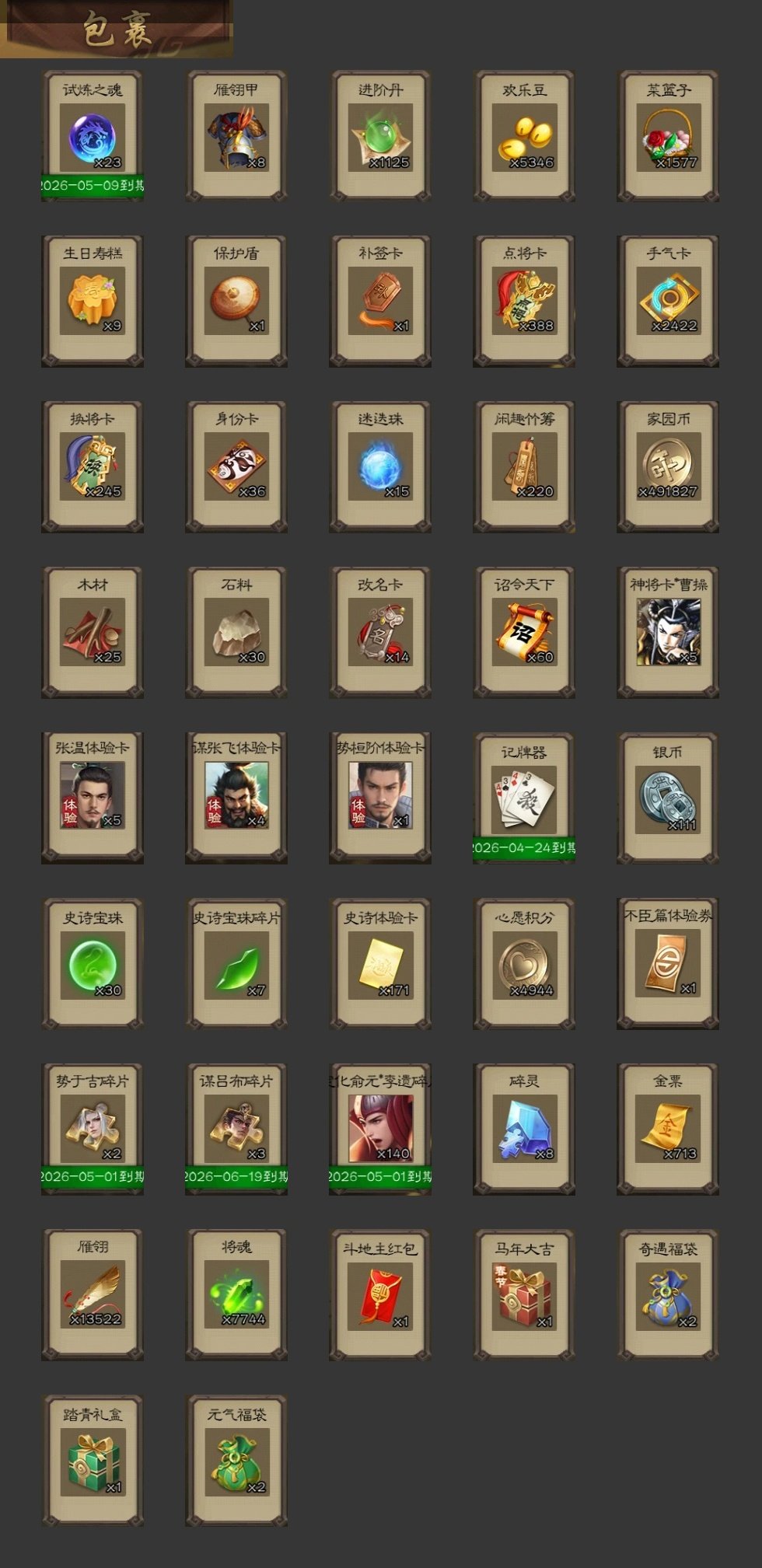This screenshot has width=762, height=1568.
Task: Select the 史诗宝珠 orb item
Action: coord(93,966)
